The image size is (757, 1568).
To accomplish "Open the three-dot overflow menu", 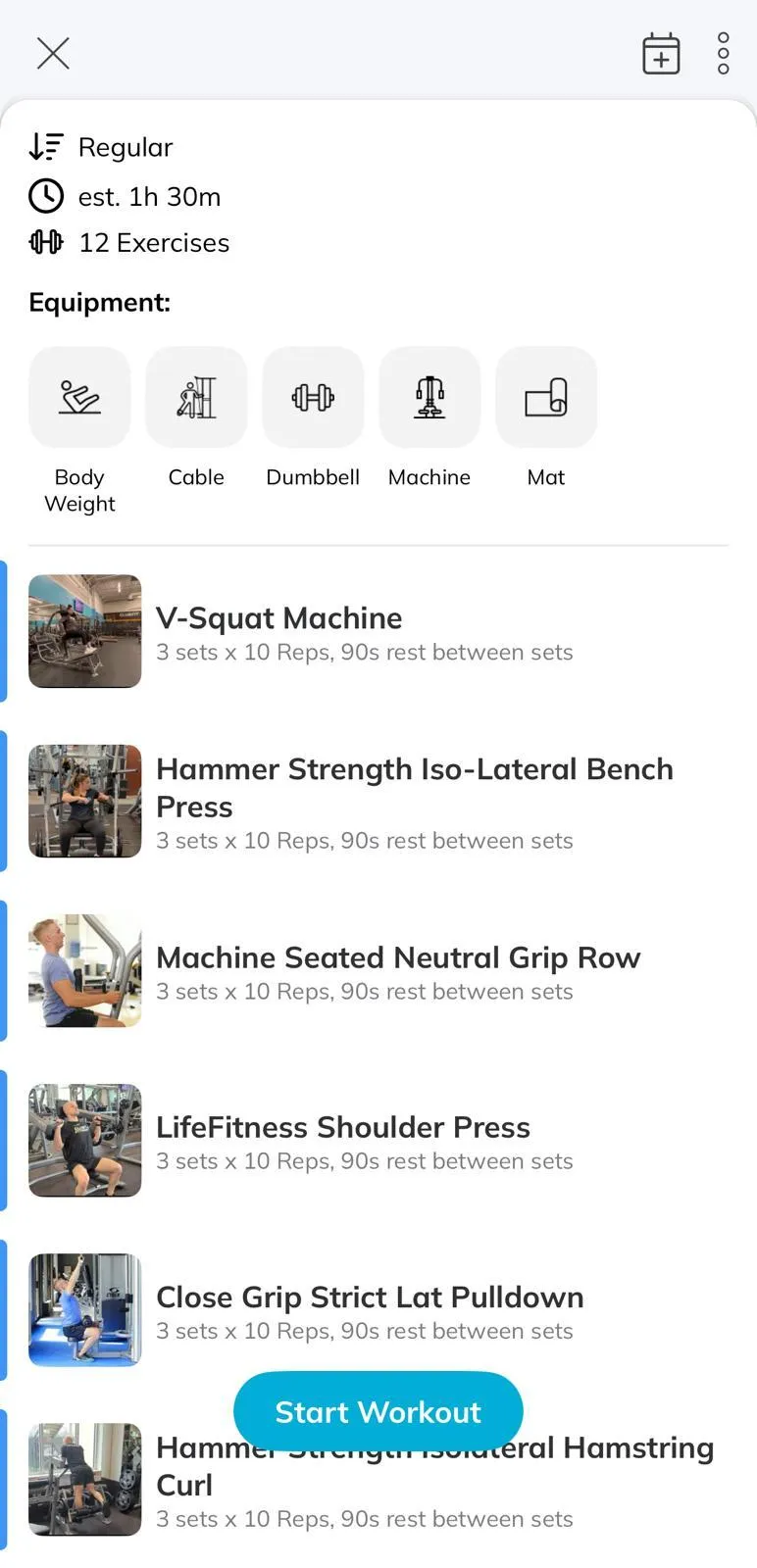I will click(x=723, y=54).
